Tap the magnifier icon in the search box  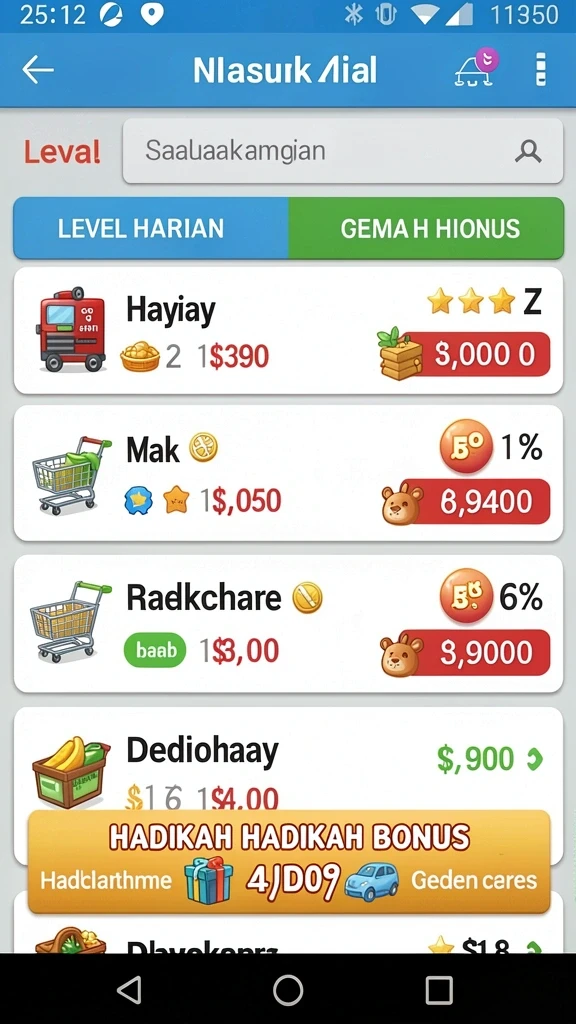click(528, 152)
